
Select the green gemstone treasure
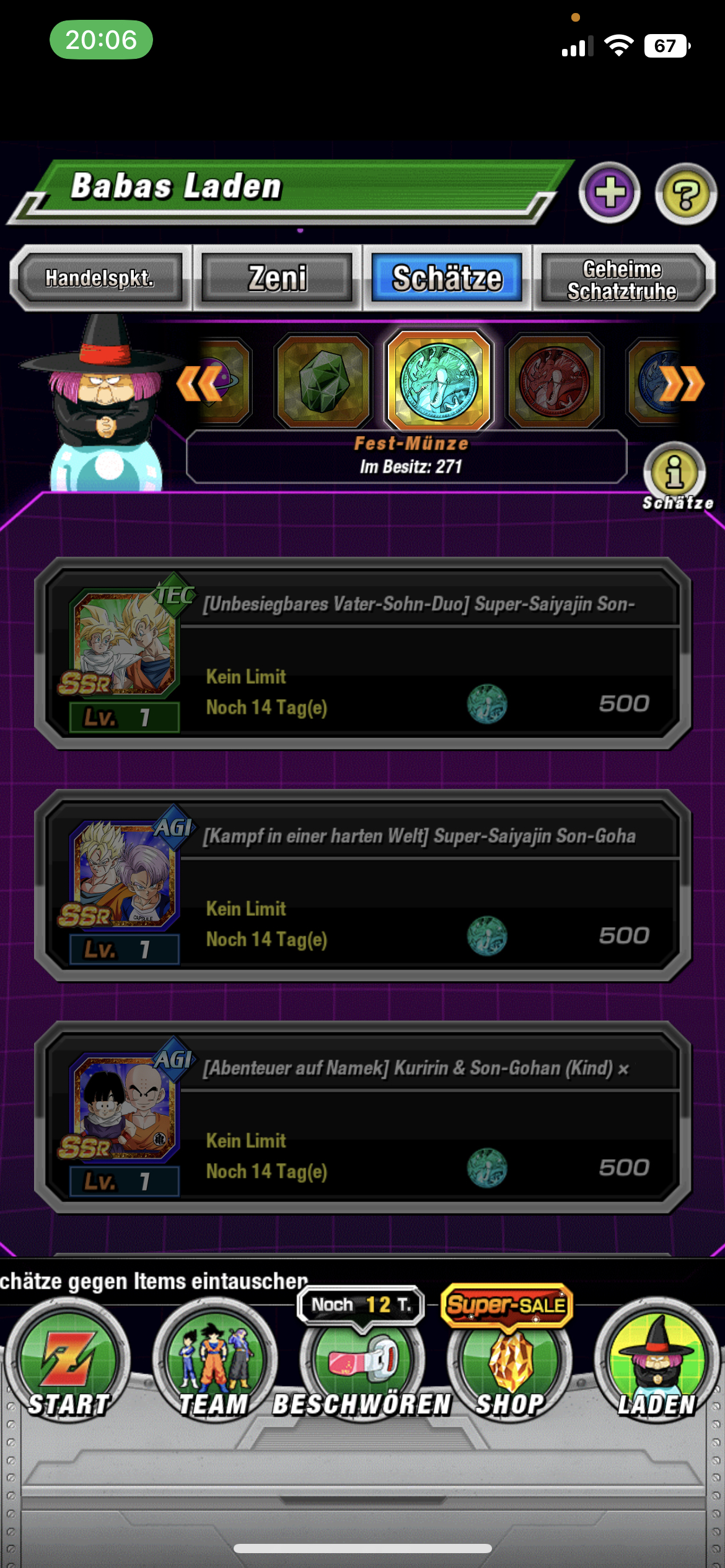pos(323,381)
